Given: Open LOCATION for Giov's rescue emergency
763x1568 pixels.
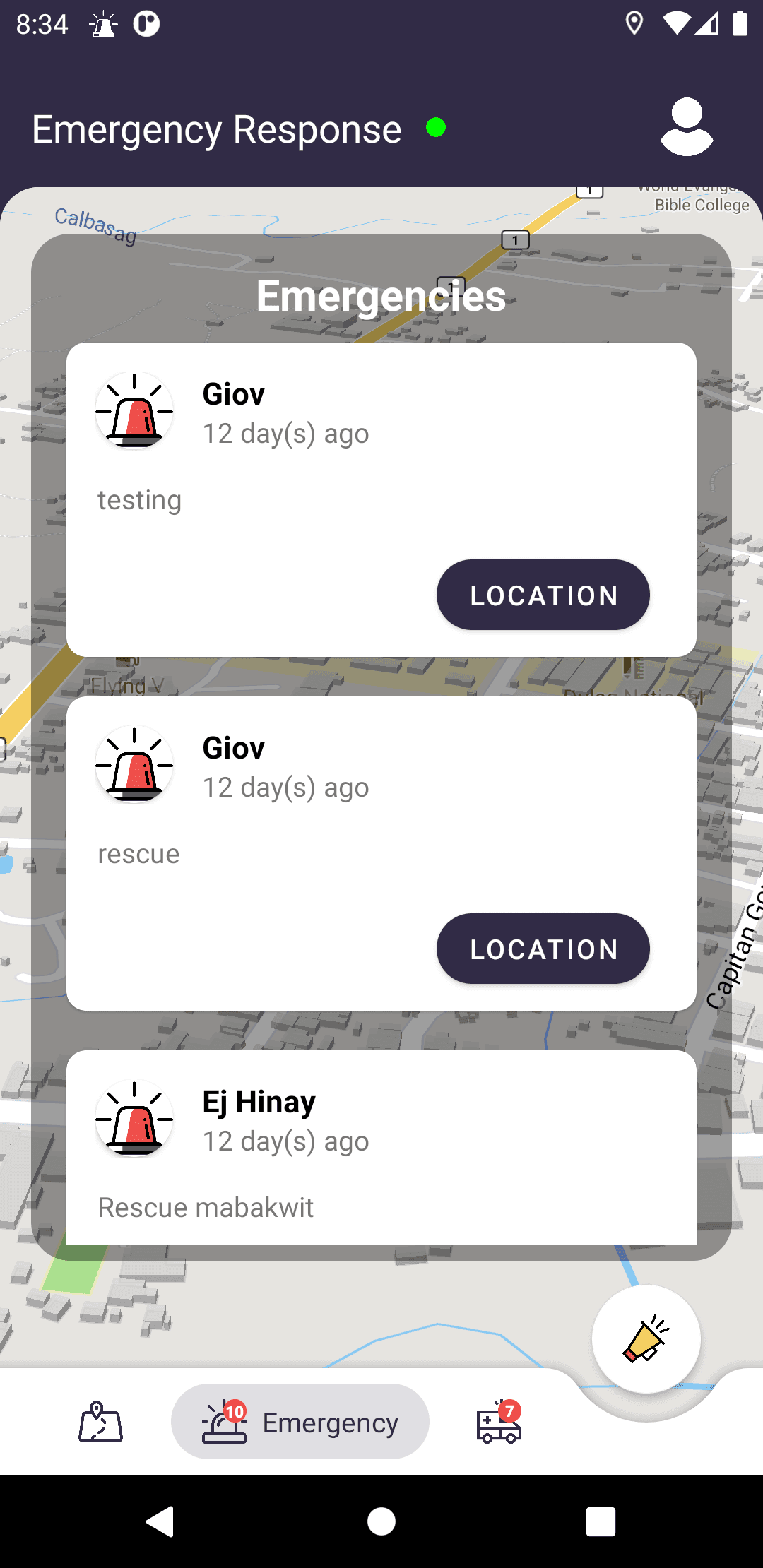Looking at the screenshot, I should 543,949.
